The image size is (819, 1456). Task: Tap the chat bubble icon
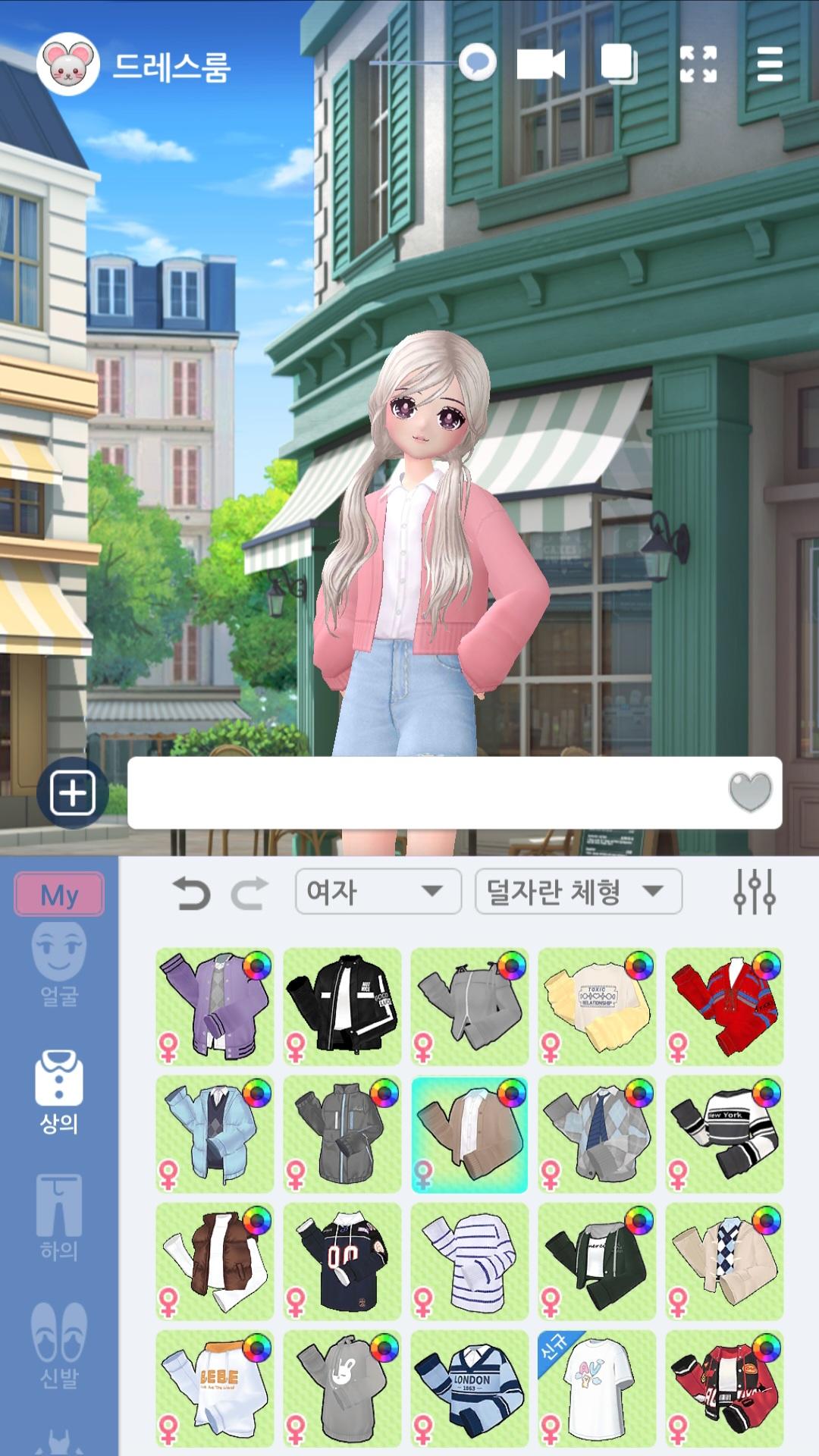click(x=478, y=63)
